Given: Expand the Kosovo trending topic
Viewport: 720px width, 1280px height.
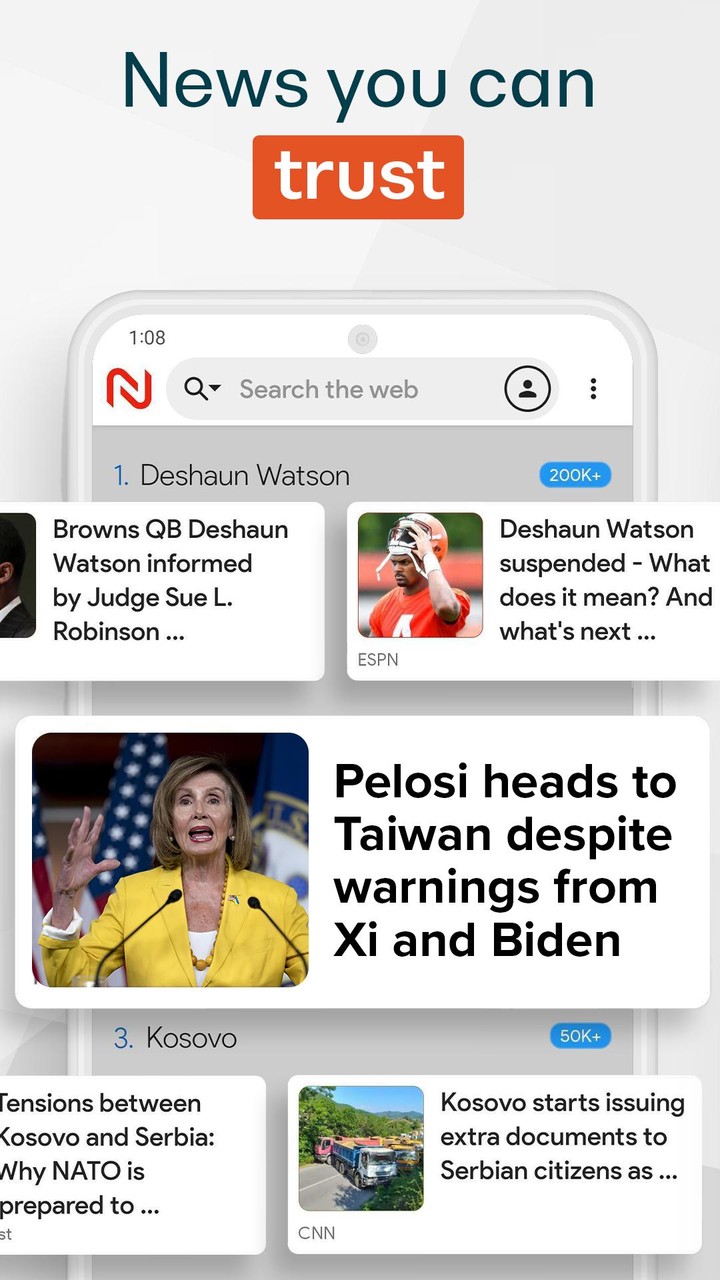Looking at the screenshot, I should [x=190, y=1038].
